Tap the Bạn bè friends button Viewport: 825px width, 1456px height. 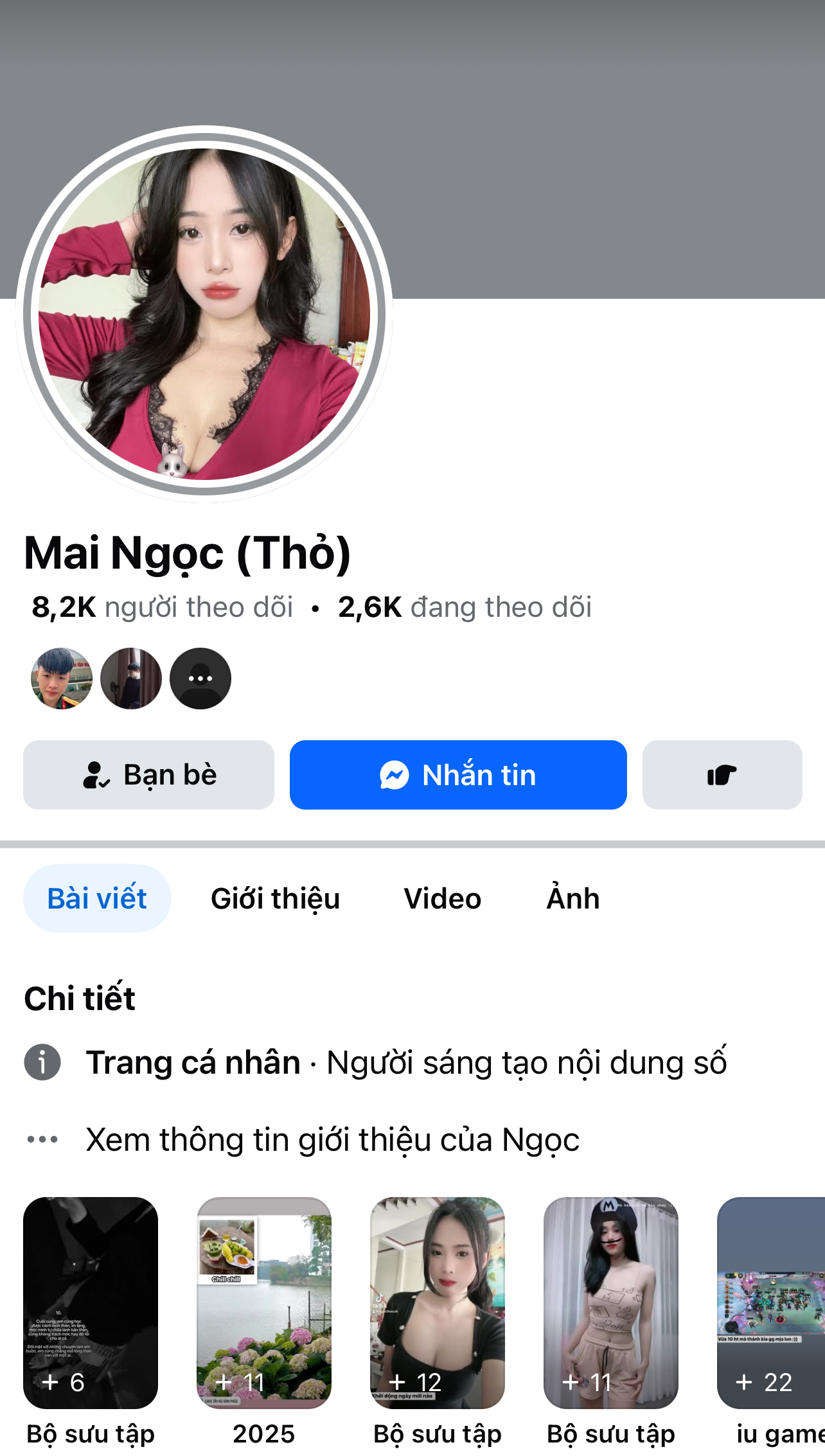[148, 775]
